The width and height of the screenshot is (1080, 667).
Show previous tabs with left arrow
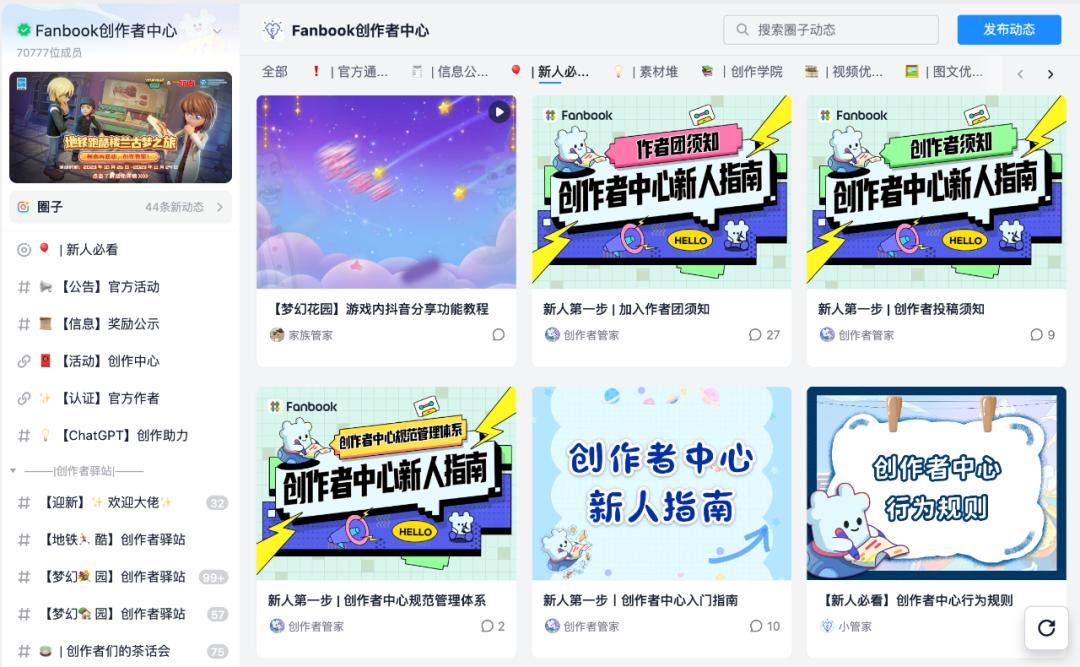1020,74
